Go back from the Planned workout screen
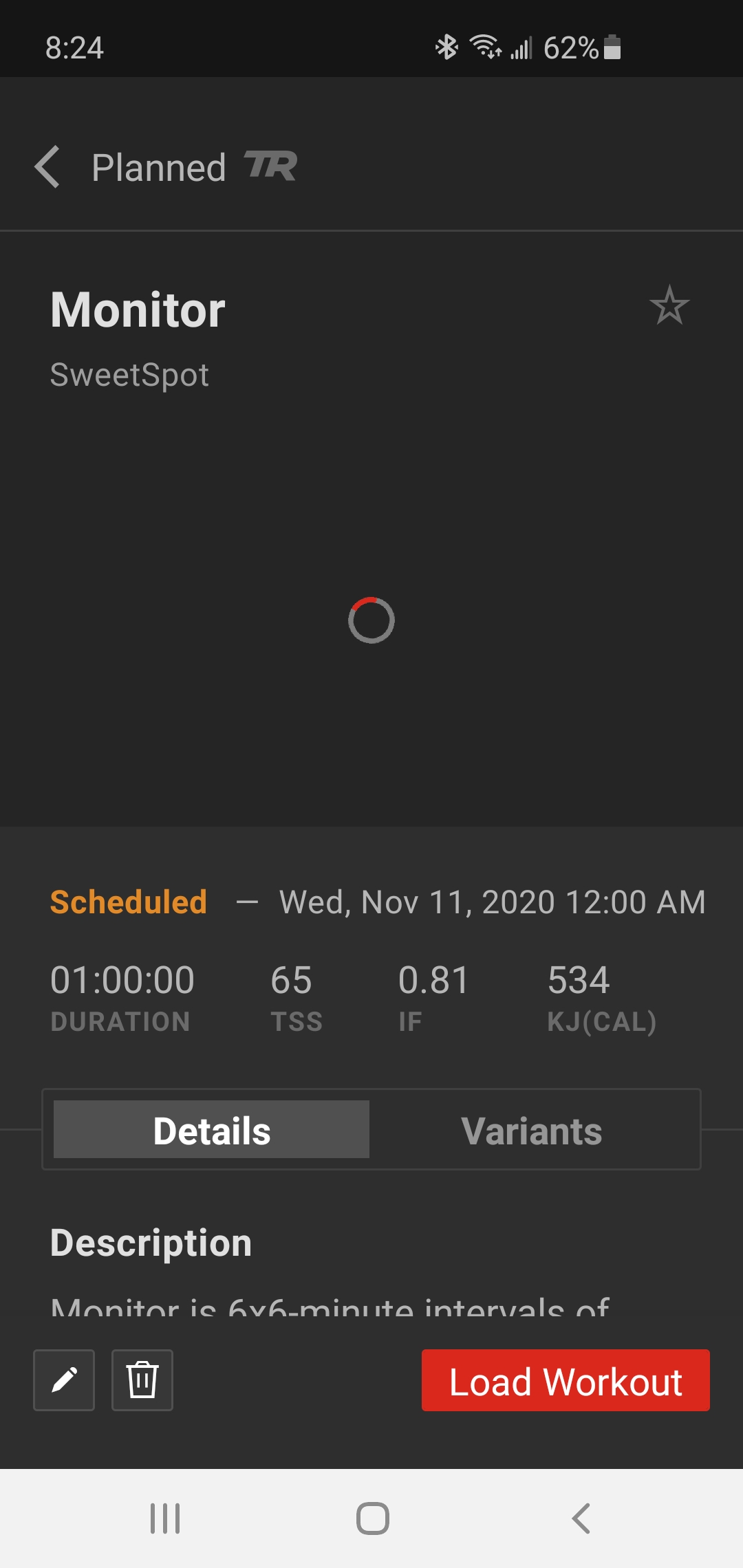The image size is (743, 1568). (47, 167)
